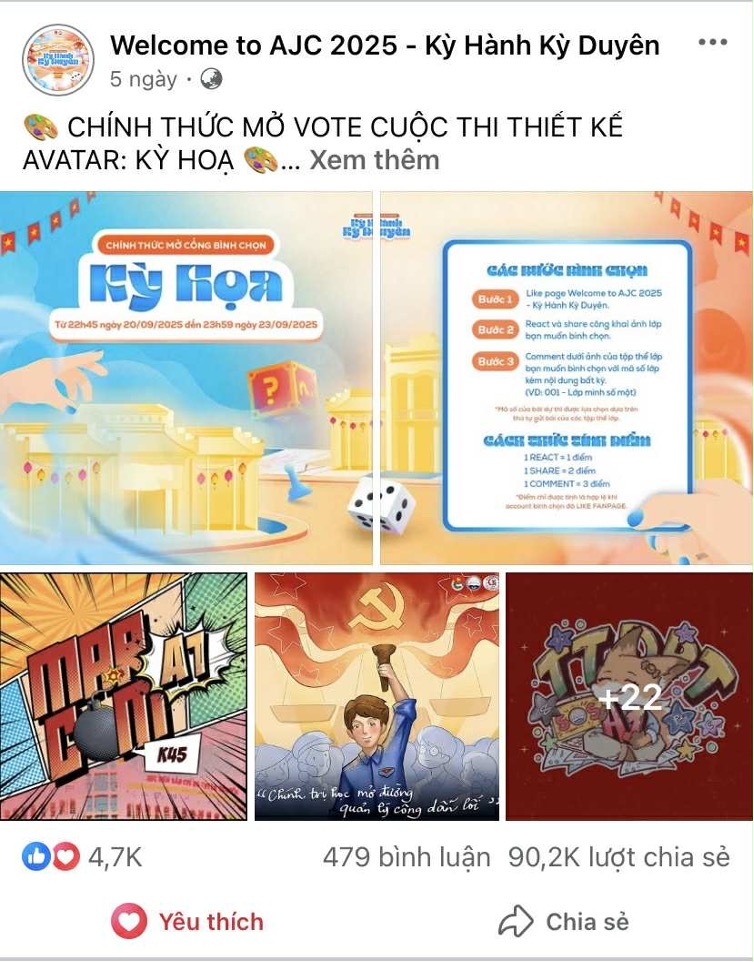Open the Welcome to AJC 2025 page name
Image resolution: width=754 pixels, height=962 pixels.
tap(384, 45)
